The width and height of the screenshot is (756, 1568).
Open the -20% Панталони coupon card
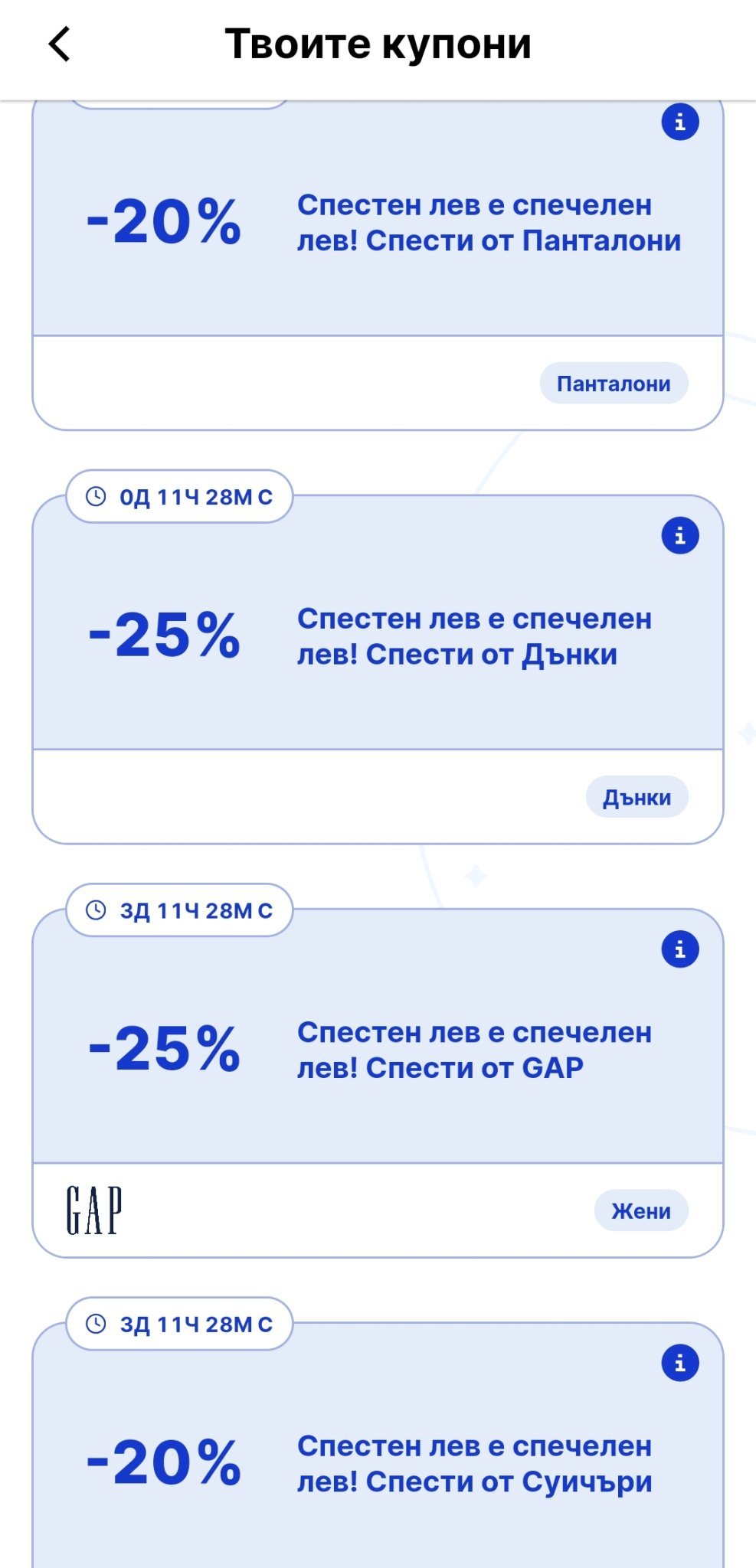point(378,264)
